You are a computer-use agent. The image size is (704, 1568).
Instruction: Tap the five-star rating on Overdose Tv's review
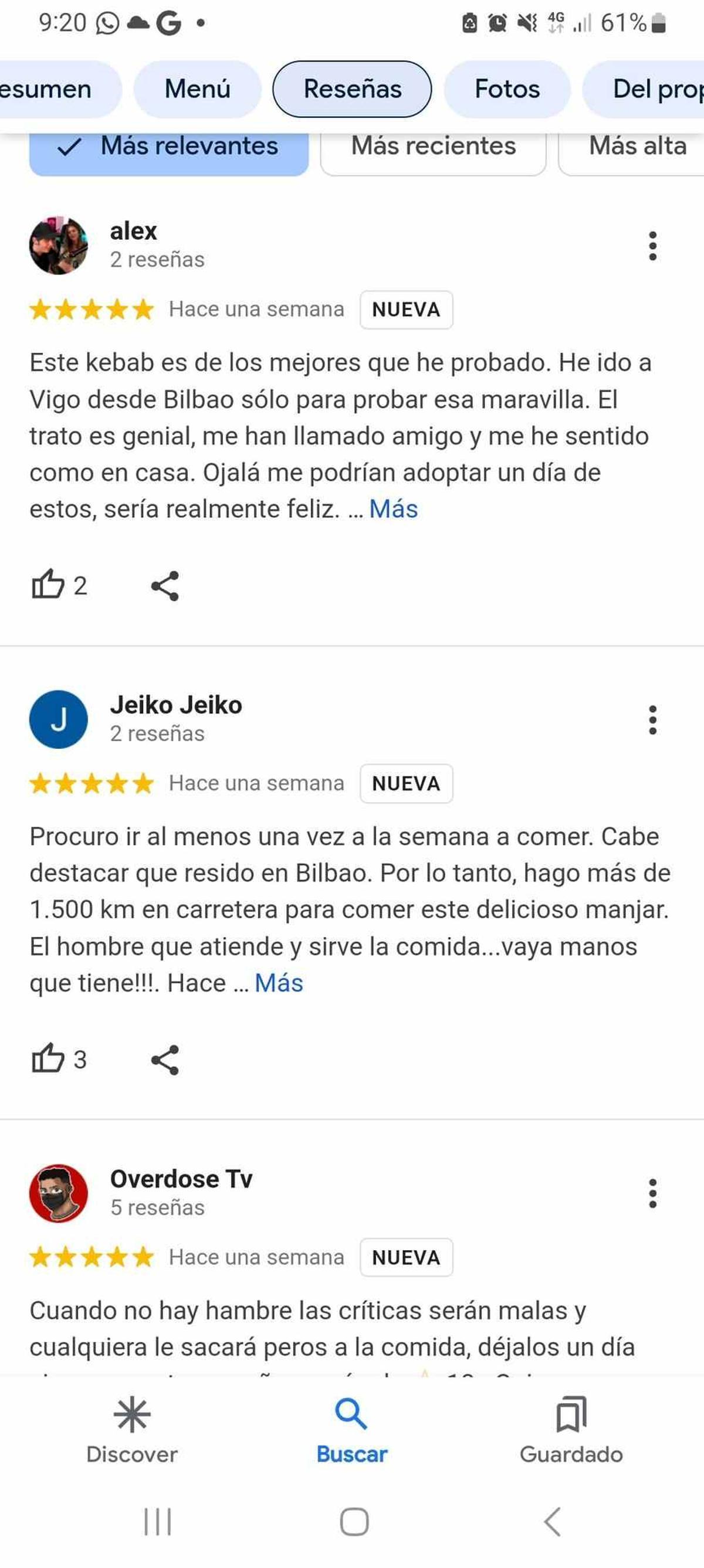click(x=90, y=1257)
